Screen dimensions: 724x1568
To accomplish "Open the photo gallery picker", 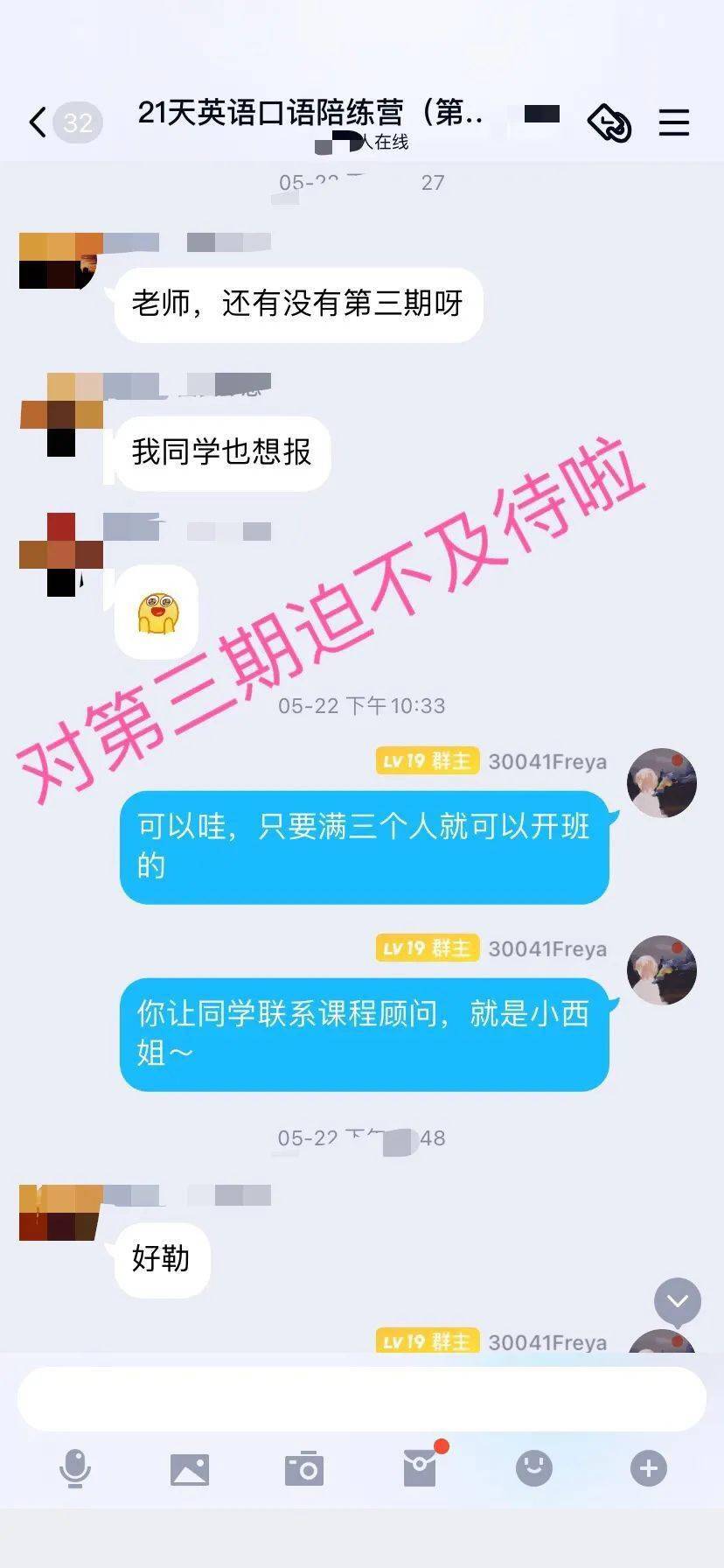I will (190, 1469).
